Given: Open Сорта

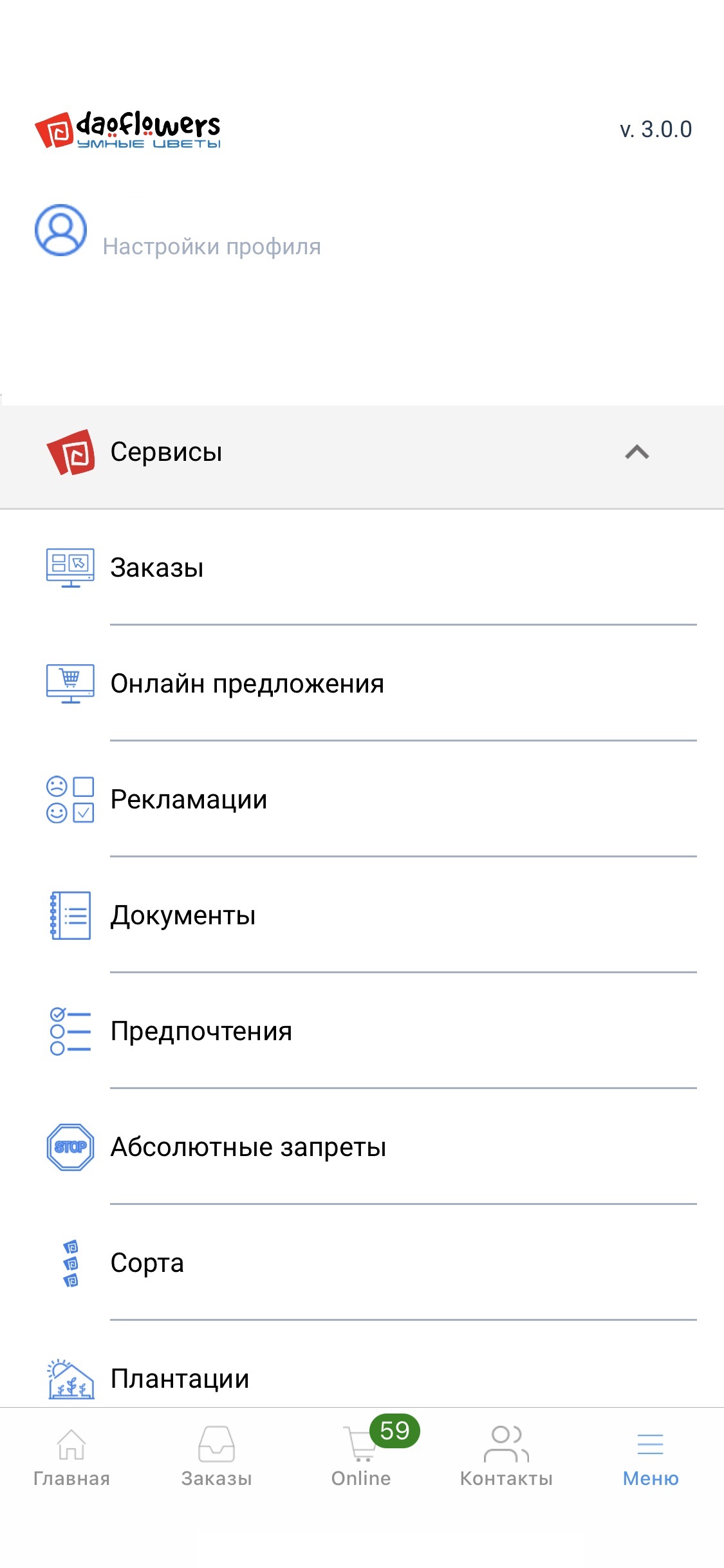Looking at the screenshot, I should [x=362, y=1263].
